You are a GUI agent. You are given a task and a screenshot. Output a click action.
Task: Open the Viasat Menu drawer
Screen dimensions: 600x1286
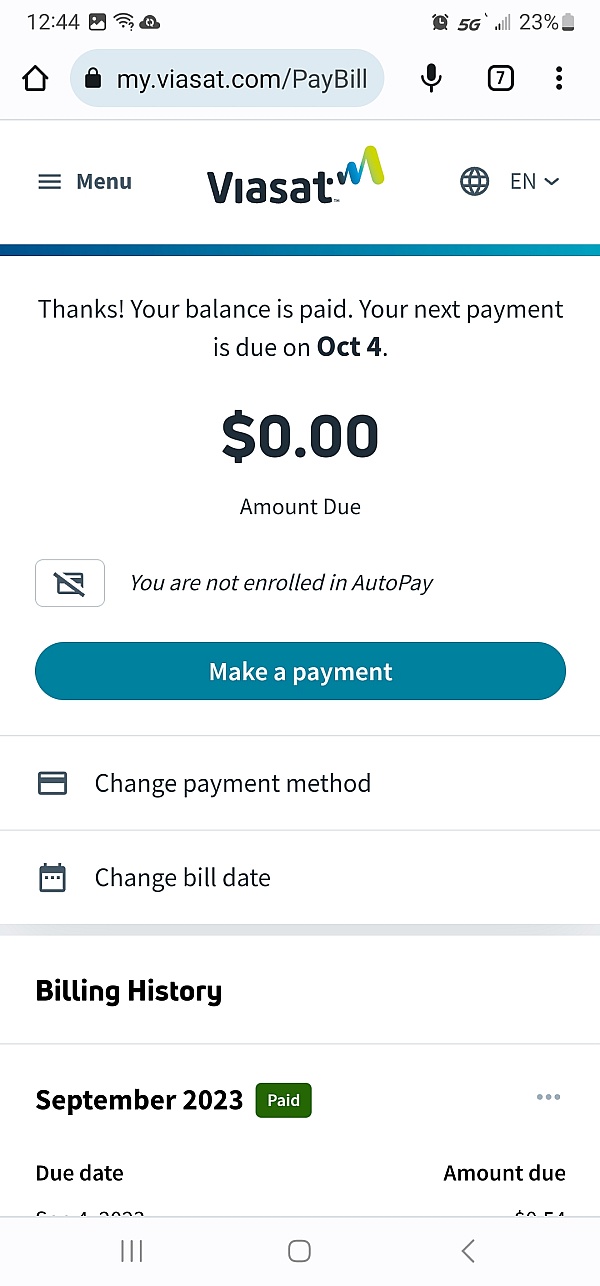tap(85, 181)
